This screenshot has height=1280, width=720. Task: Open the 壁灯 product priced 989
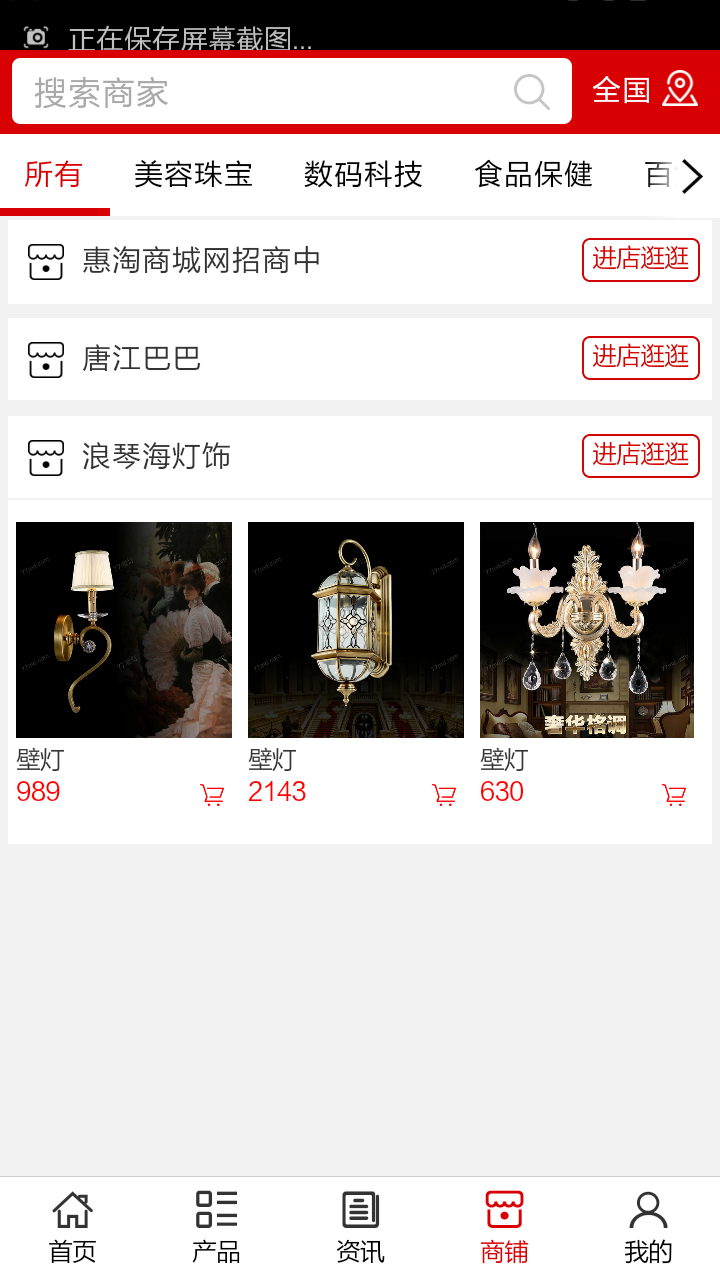(x=124, y=630)
